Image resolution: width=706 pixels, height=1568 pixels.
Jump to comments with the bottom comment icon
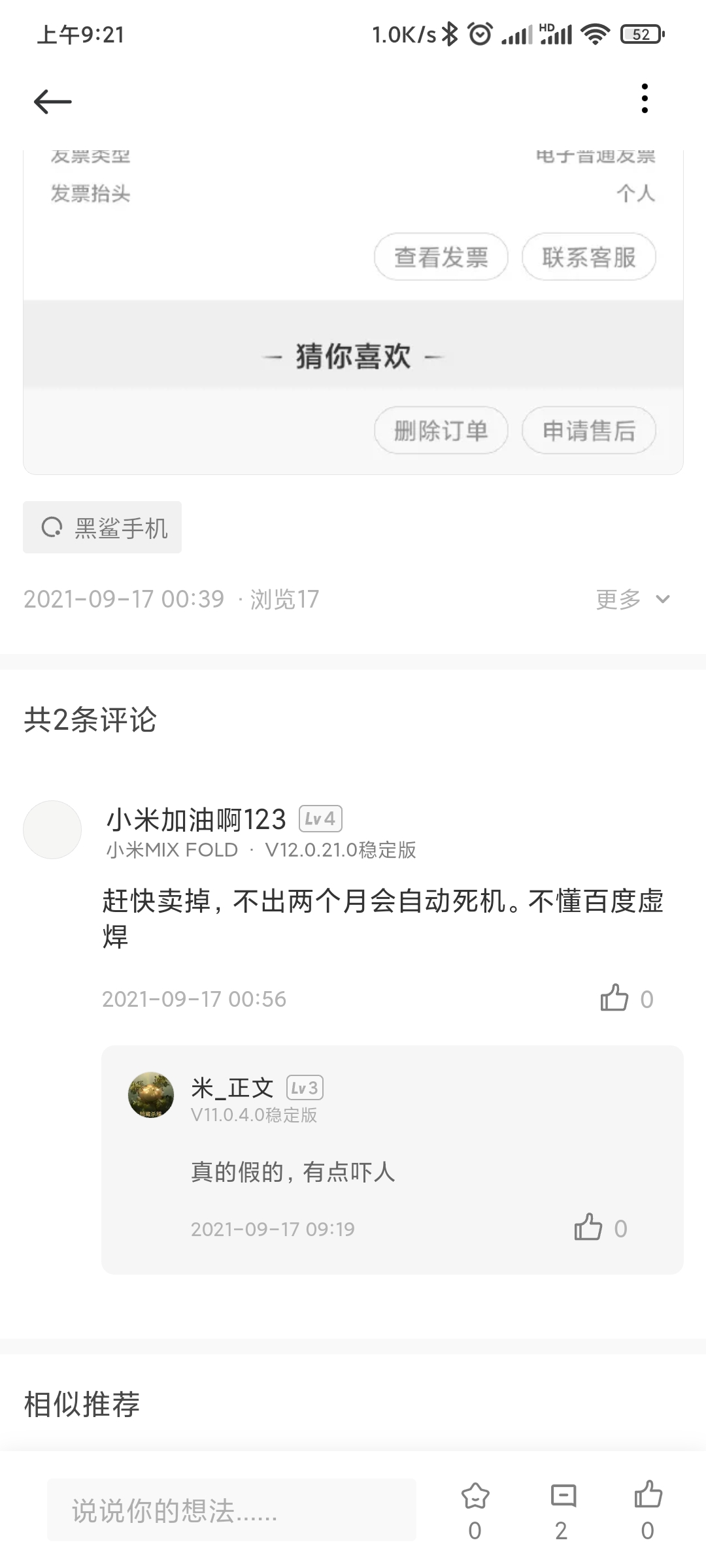(563, 1496)
